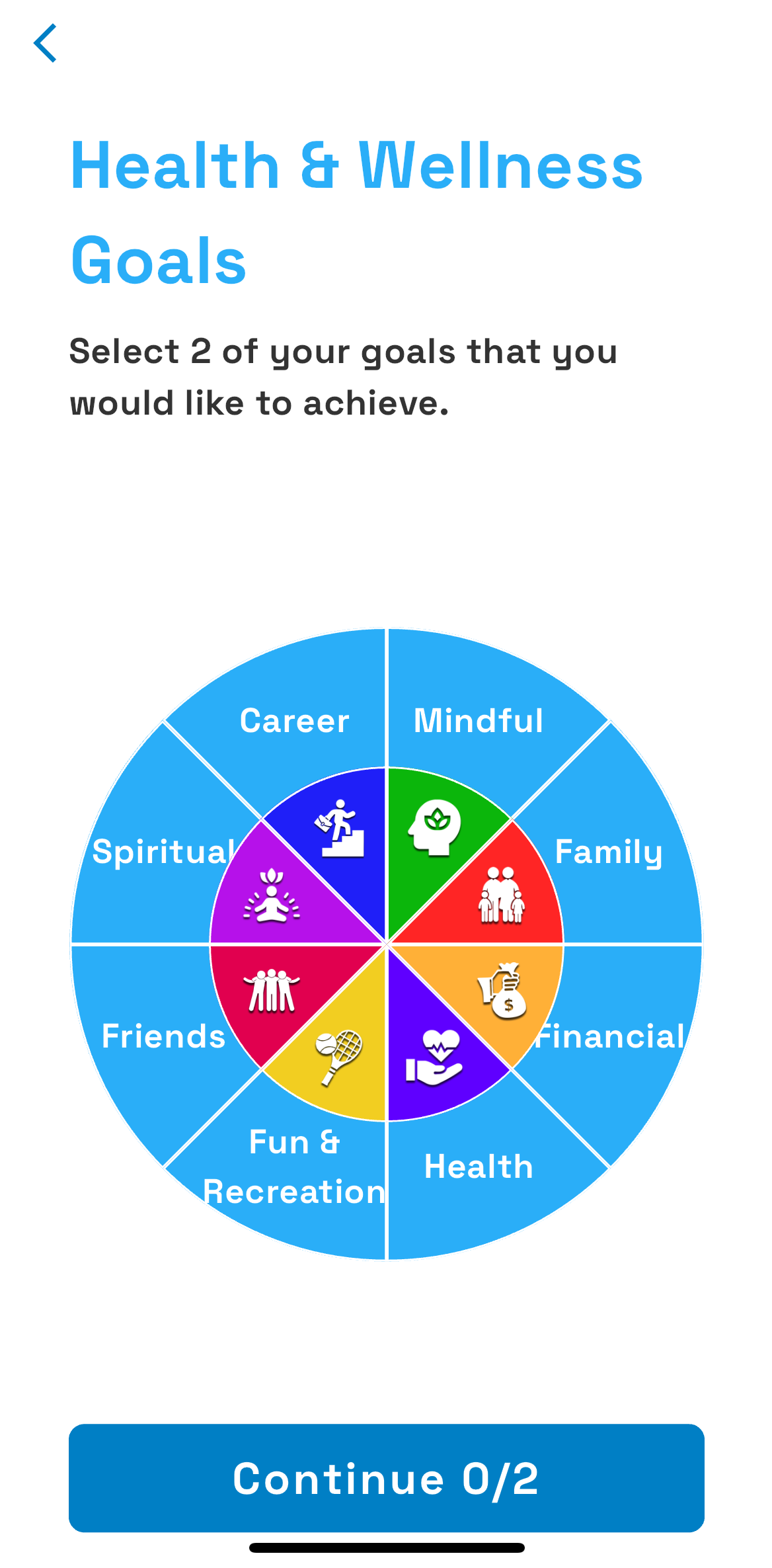Pick the Family goal segment
The width and height of the screenshot is (772, 1568).
click(609, 852)
